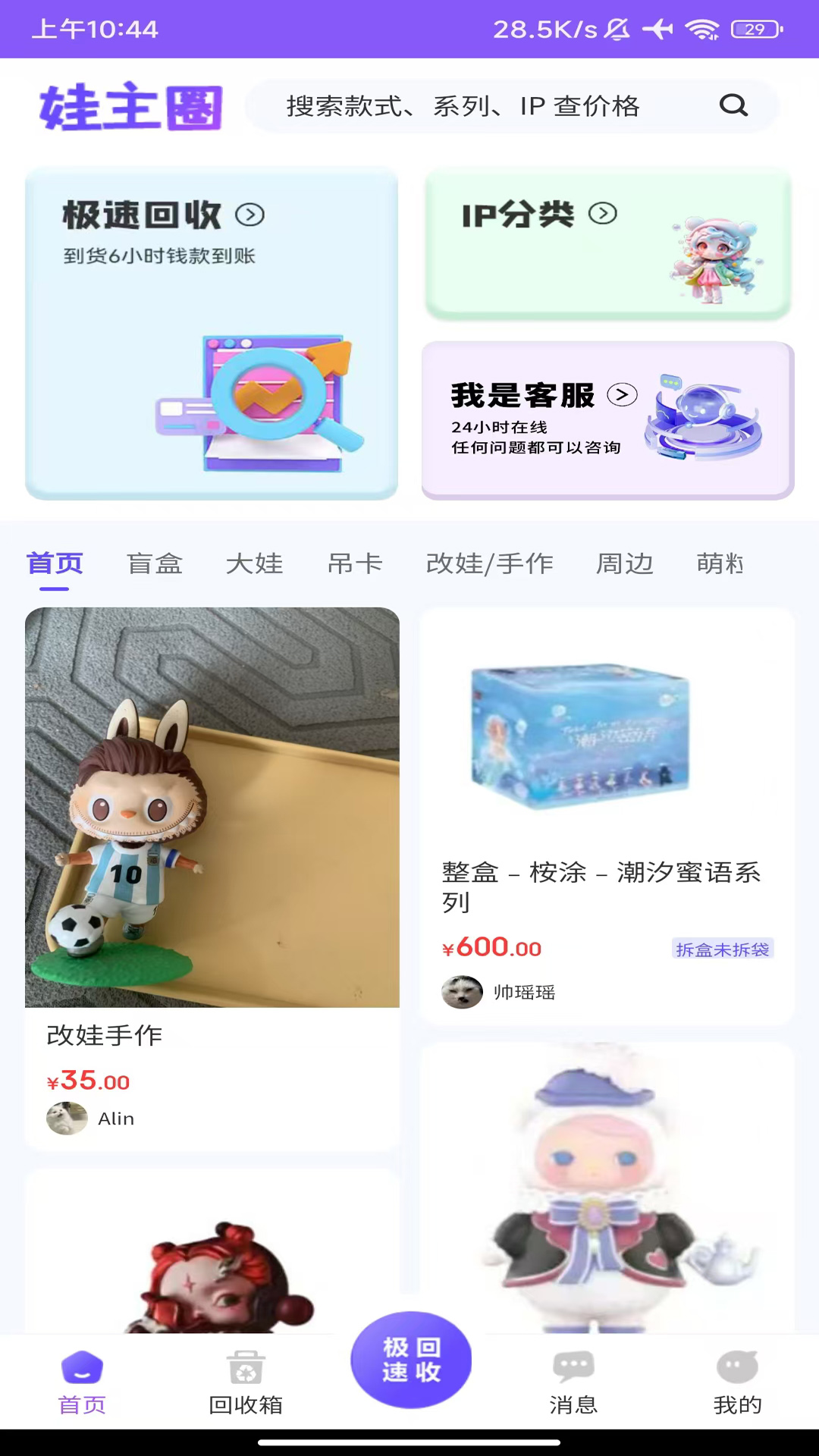Select the 吊卡 tab
The height and width of the screenshot is (1456, 819).
click(x=355, y=563)
